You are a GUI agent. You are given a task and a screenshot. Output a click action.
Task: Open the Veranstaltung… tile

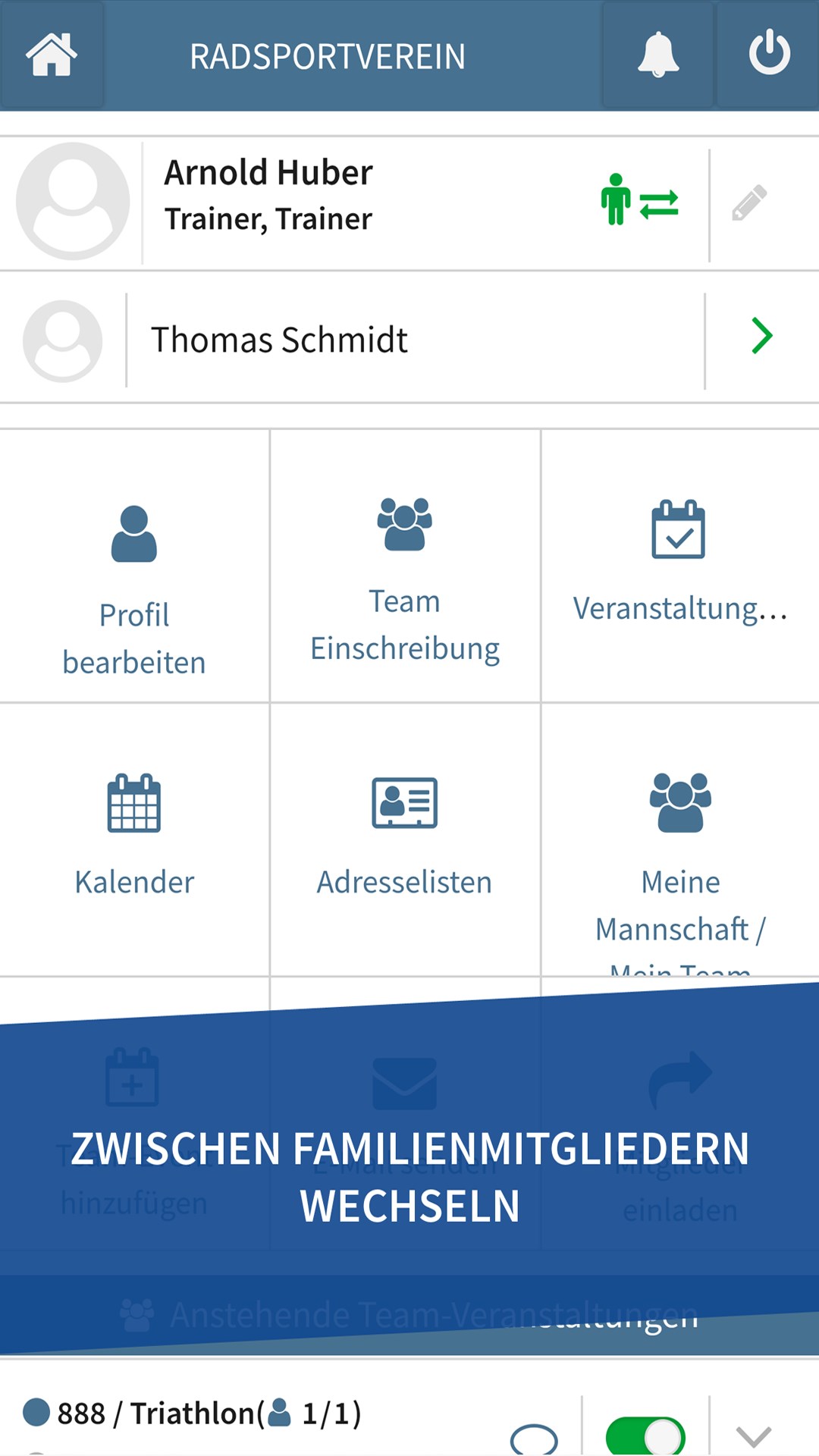pyautogui.click(x=679, y=566)
